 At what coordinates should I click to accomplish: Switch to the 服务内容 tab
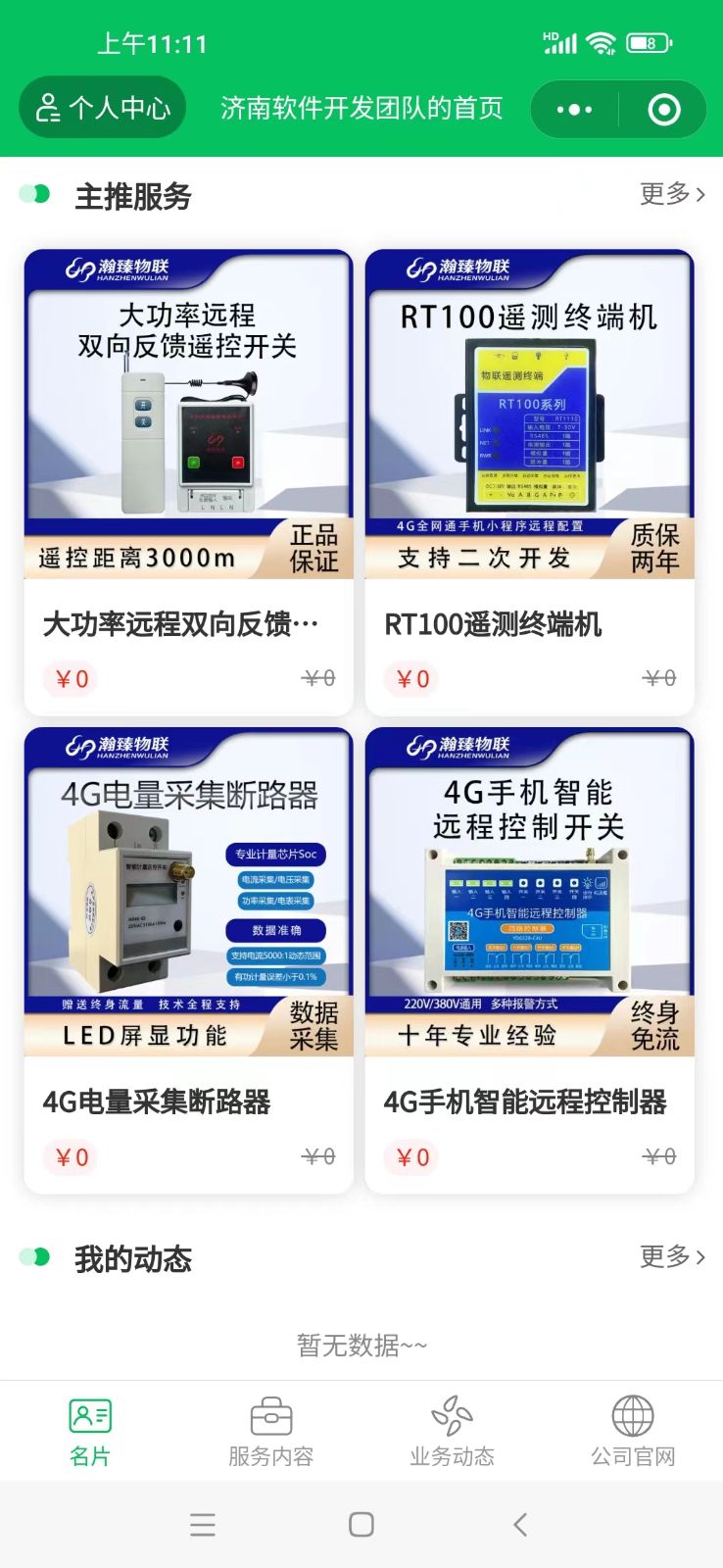point(271,1432)
